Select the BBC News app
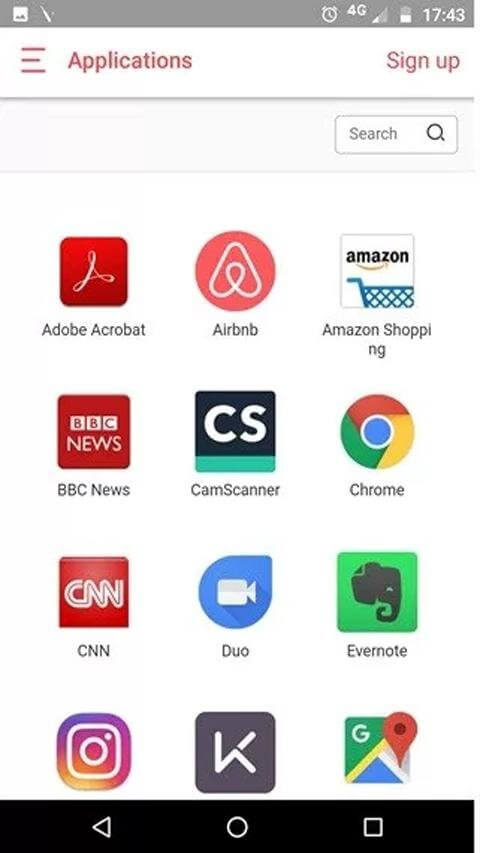 94,432
